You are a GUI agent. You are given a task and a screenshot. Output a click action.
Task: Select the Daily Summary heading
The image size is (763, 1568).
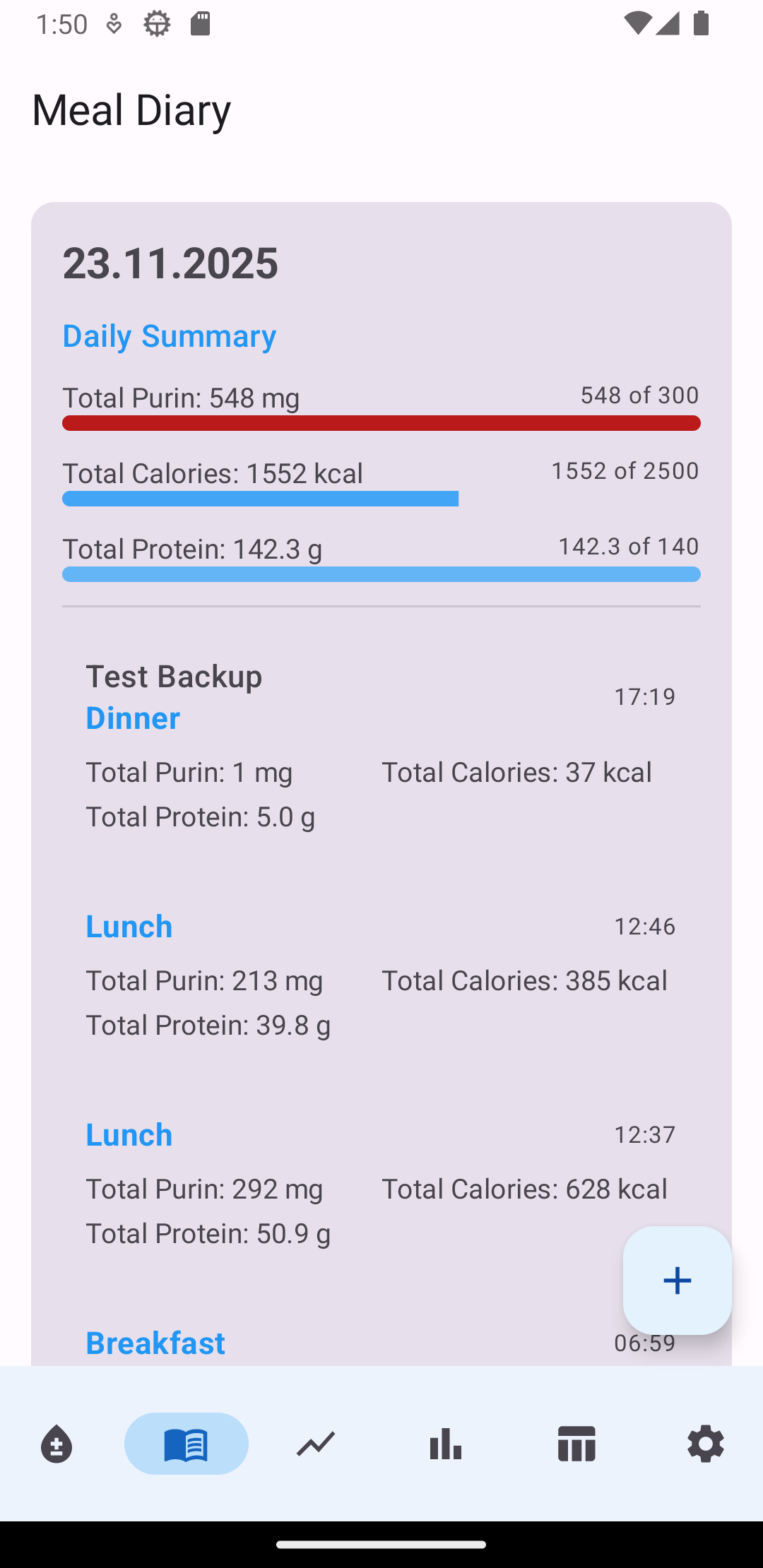[169, 336]
